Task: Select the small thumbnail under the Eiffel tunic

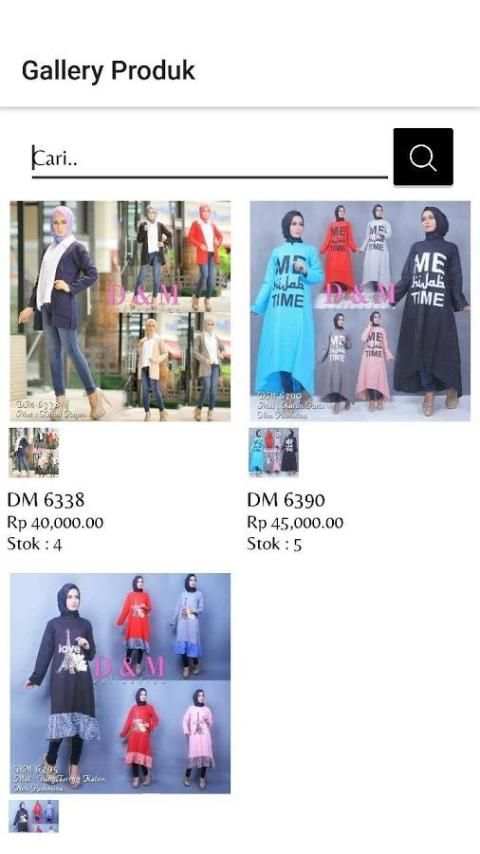Action: click(x=34, y=816)
